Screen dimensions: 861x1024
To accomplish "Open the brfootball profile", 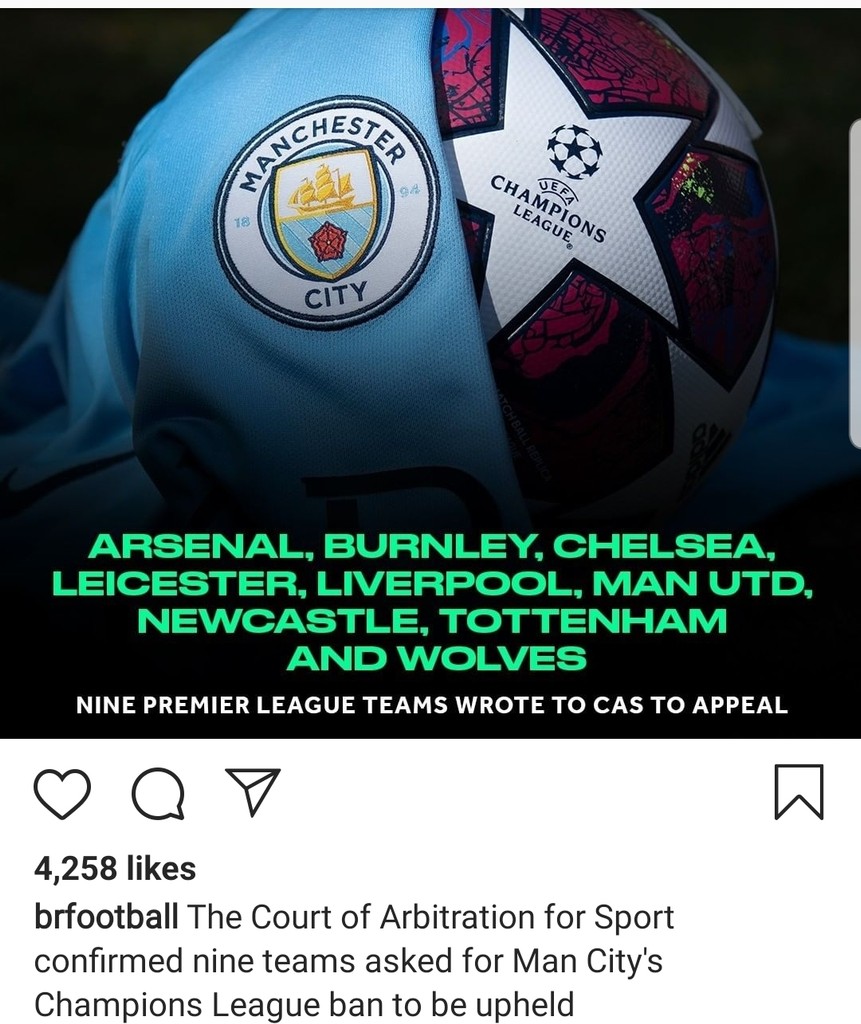I will 106,917.
